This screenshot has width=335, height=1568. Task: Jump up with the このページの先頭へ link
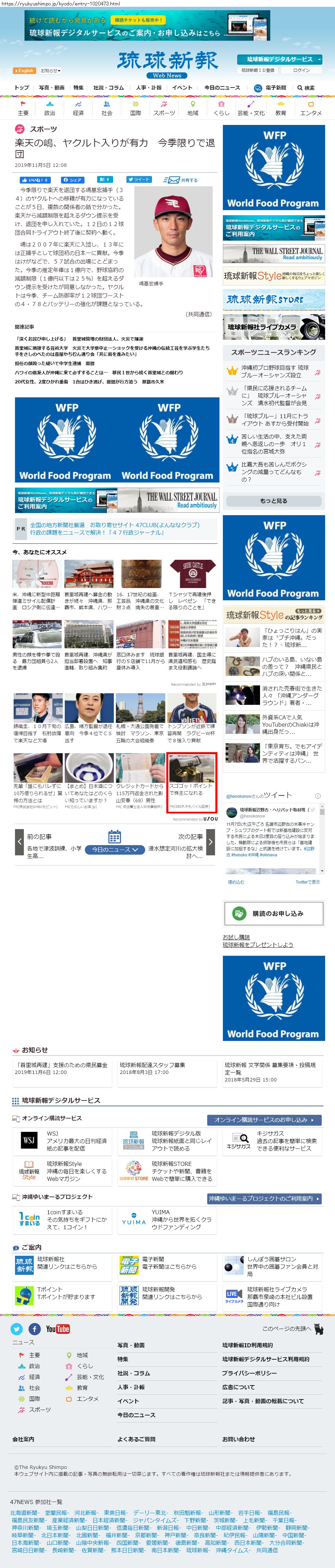click(x=290, y=1328)
